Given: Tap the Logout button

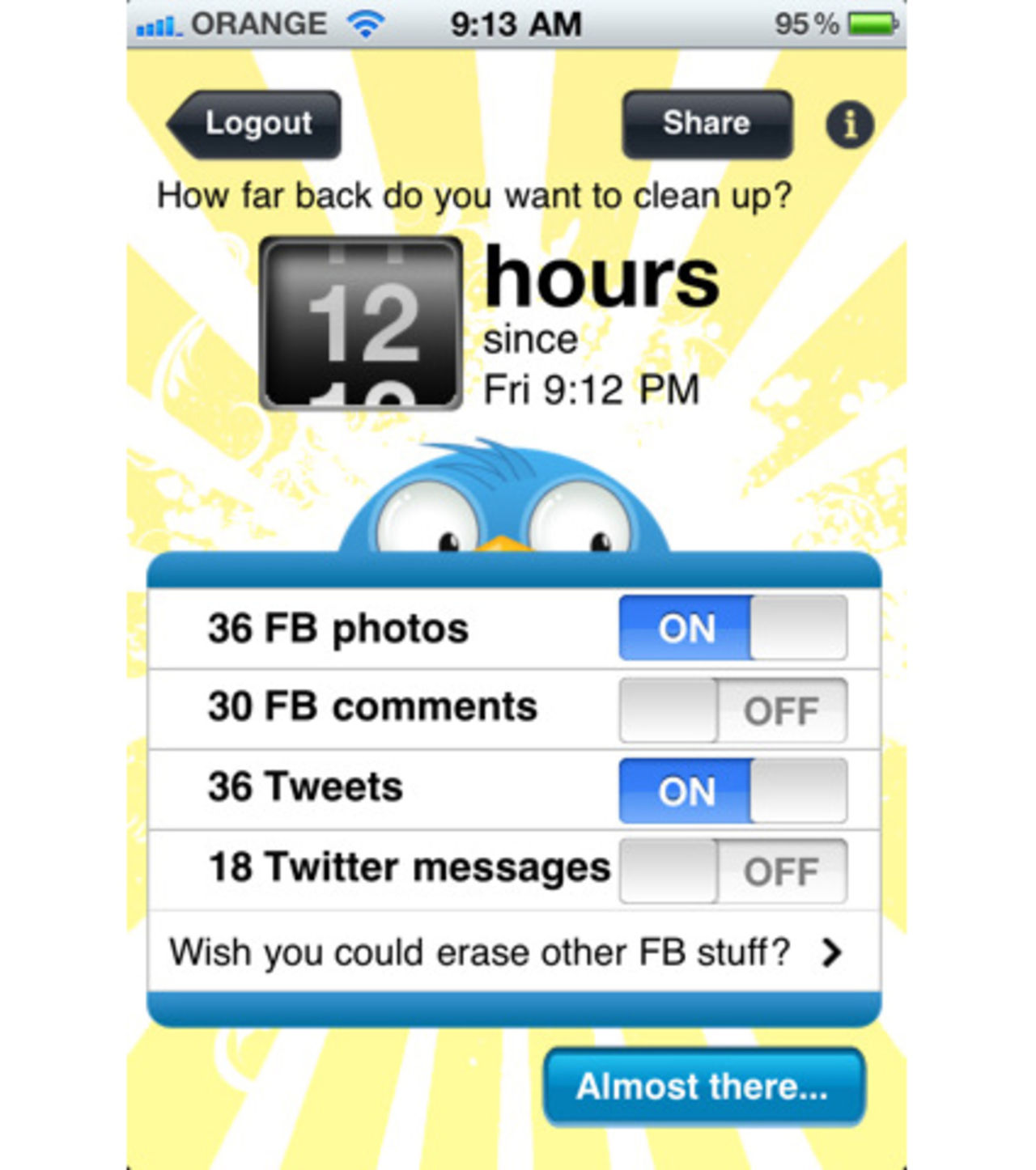Looking at the screenshot, I should (256, 124).
